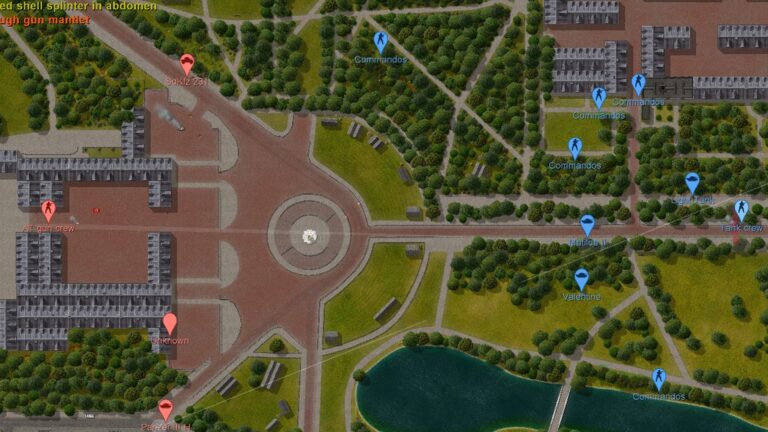Select the red SdKfz 231 marker
This screenshot has height=432, width=768.
(187, 66)
